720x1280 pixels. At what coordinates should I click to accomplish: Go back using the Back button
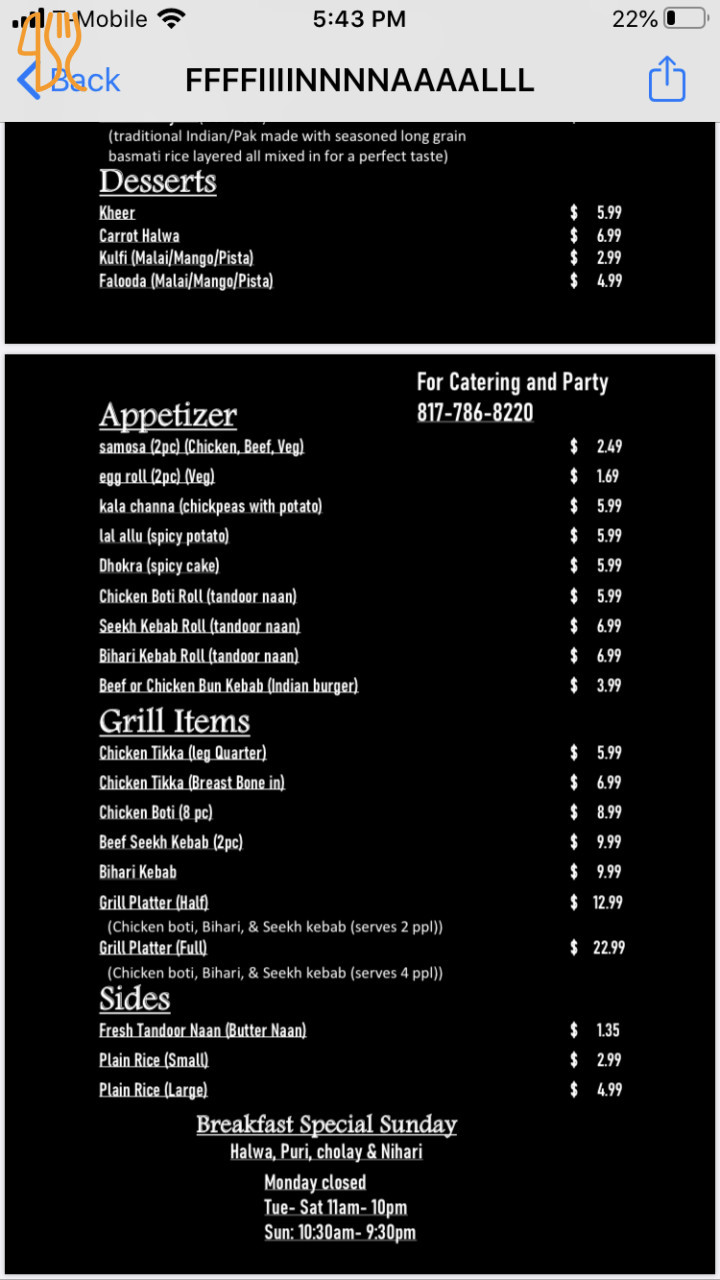click(x=70, y=80)
